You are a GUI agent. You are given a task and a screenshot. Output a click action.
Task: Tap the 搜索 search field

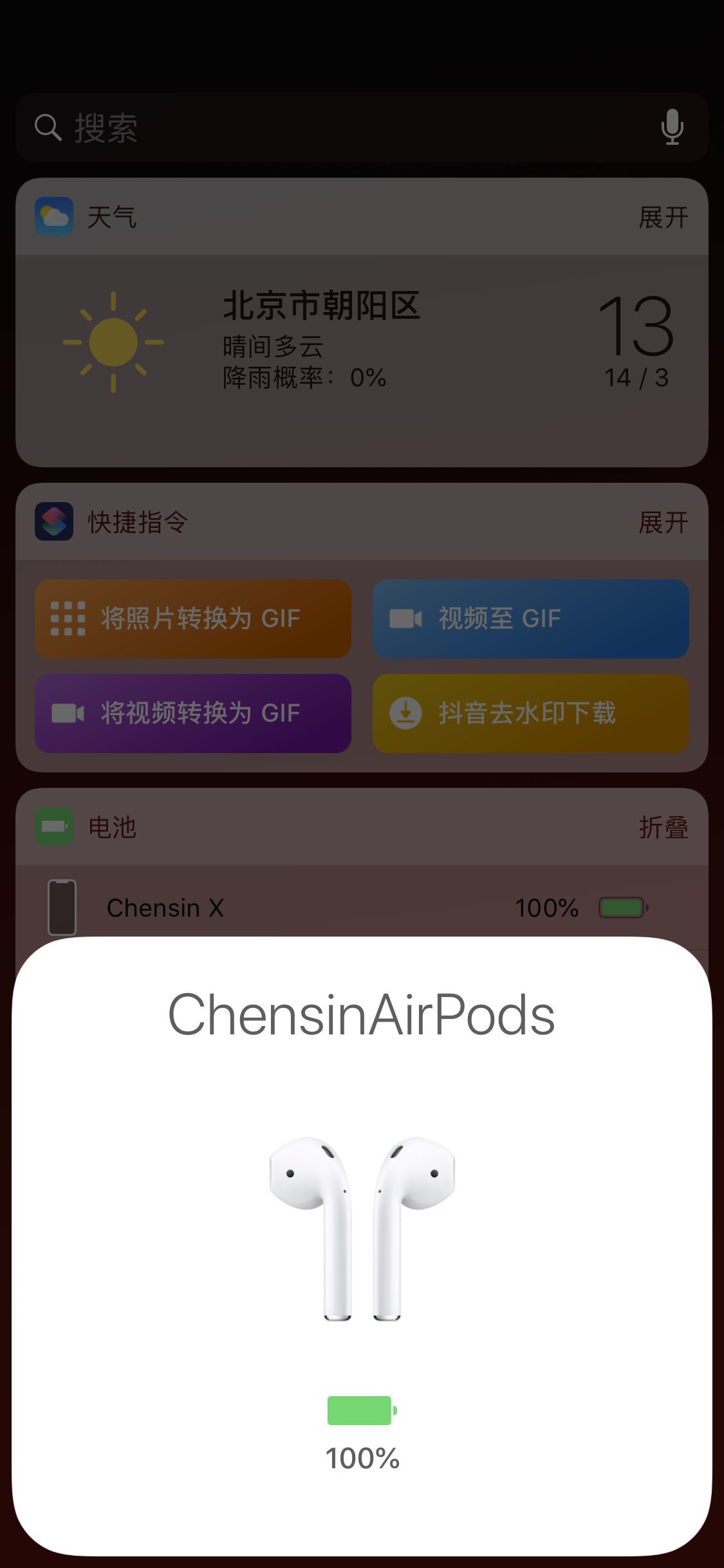click(362, 127)
